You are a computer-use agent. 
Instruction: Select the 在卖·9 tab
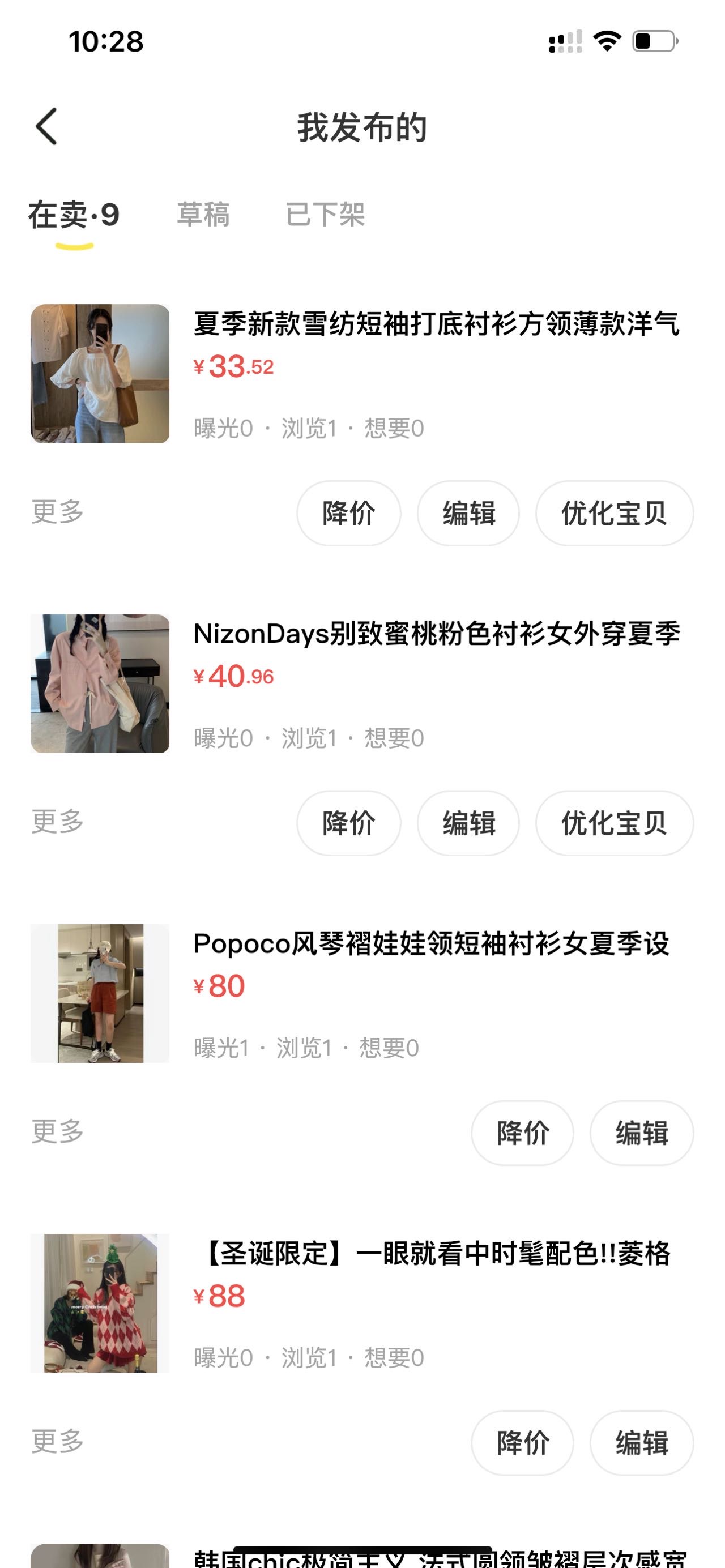click(x=73, y=214)
